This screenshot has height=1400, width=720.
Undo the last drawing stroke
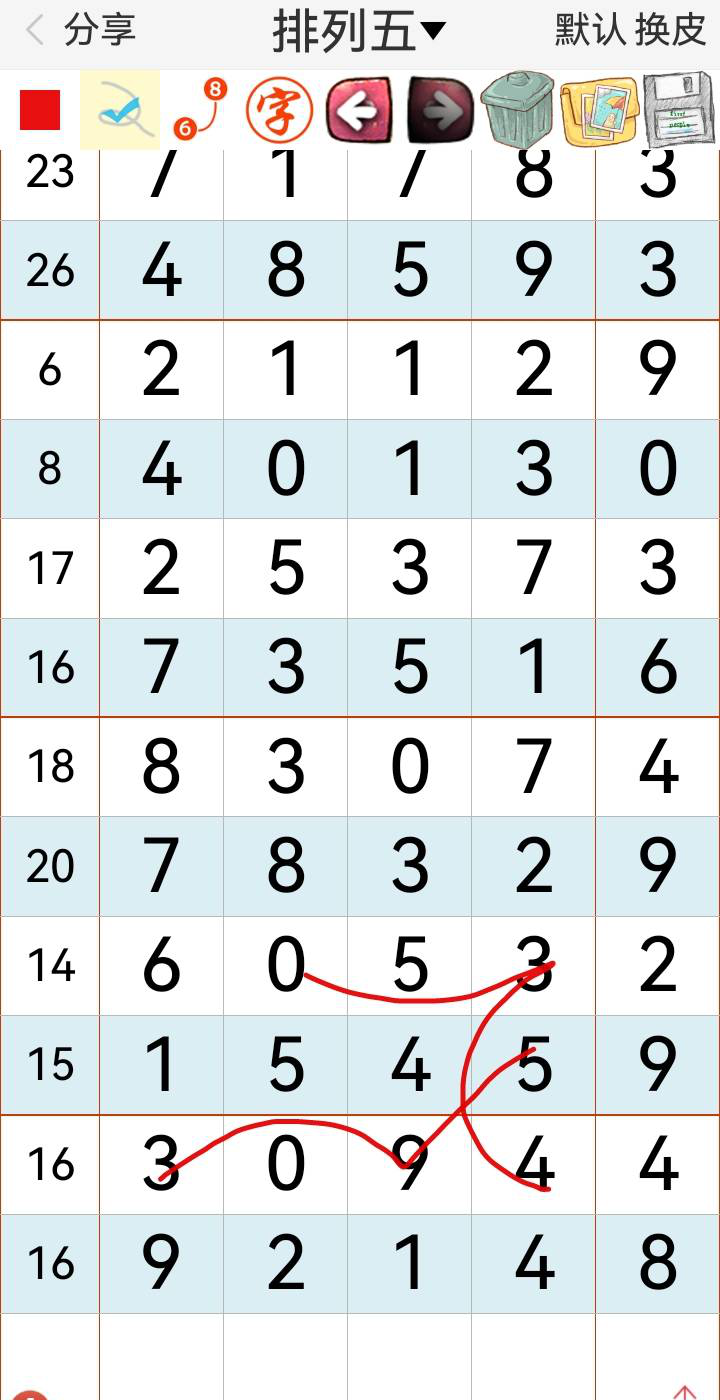tap(359, 110)
